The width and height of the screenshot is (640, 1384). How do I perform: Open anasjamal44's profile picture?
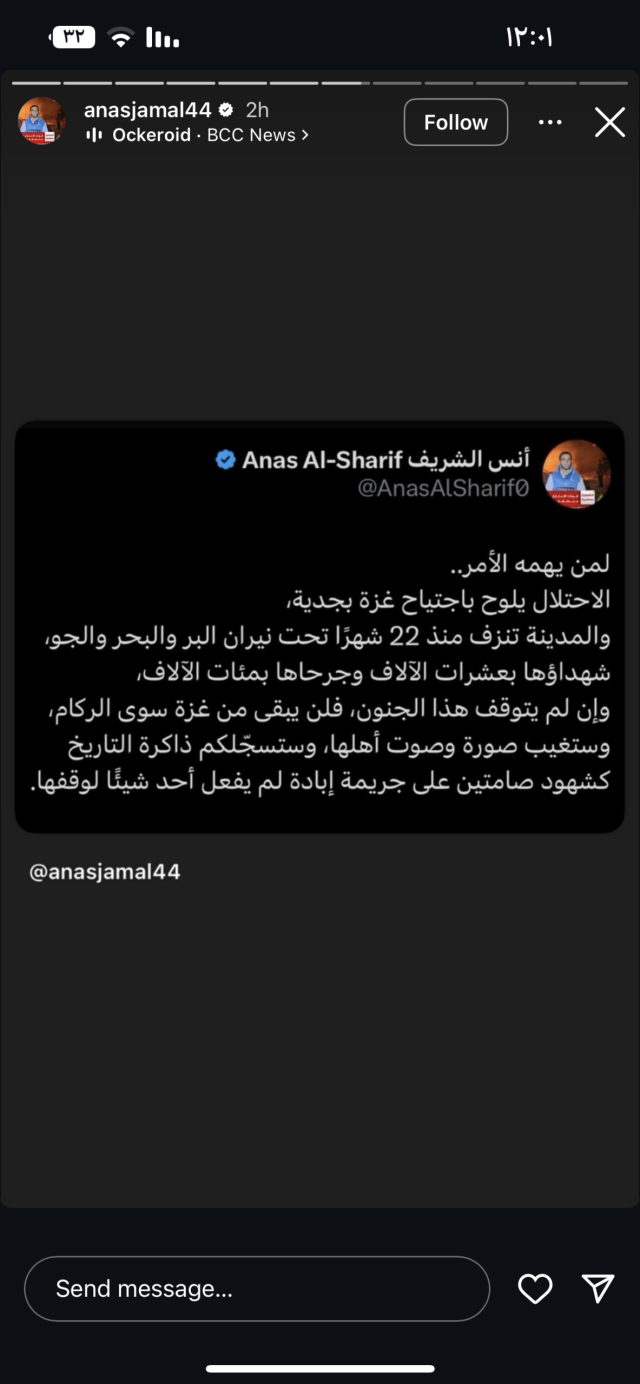point(41,122)
